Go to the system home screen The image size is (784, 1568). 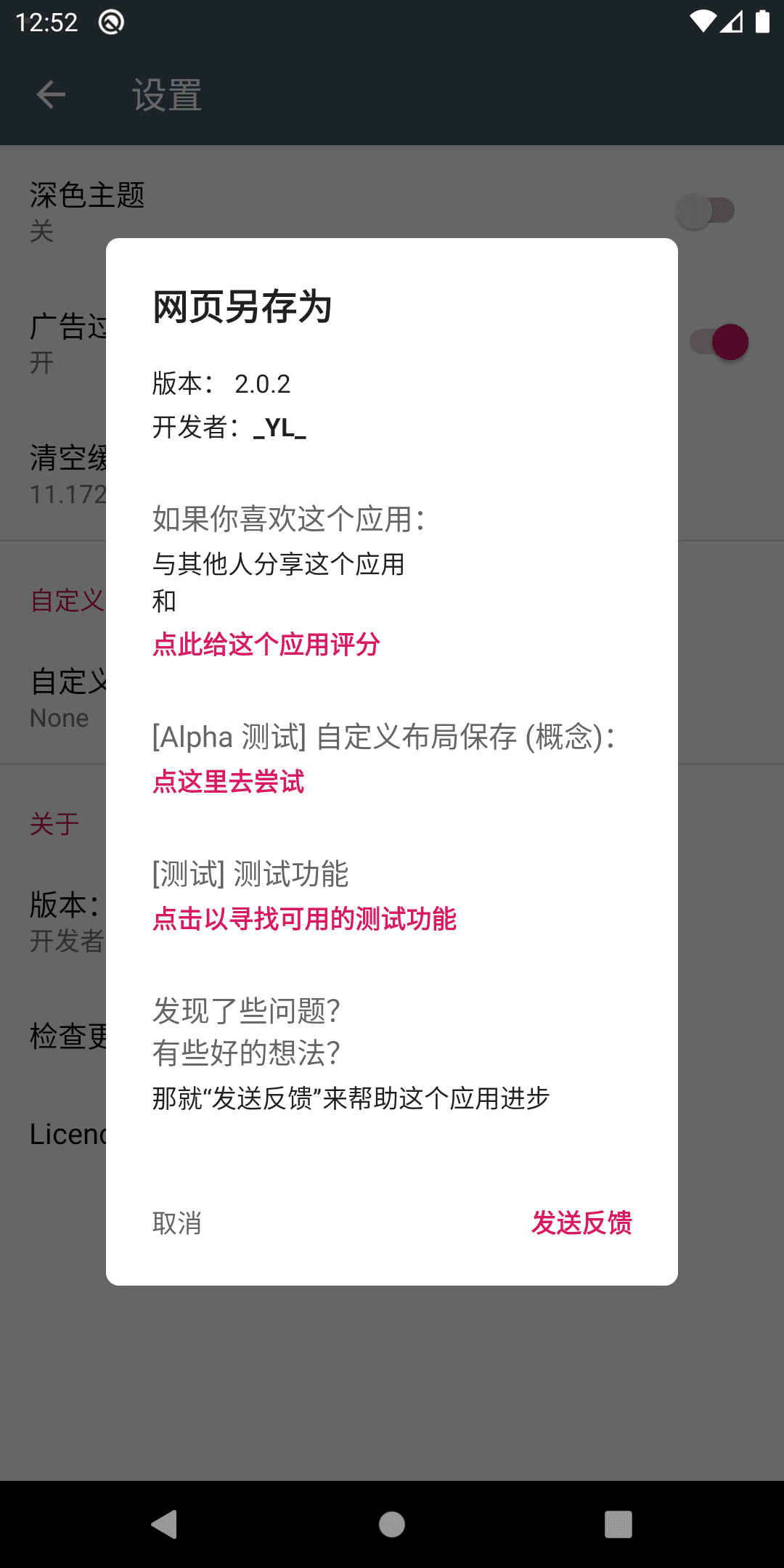tap(392, 1524)
